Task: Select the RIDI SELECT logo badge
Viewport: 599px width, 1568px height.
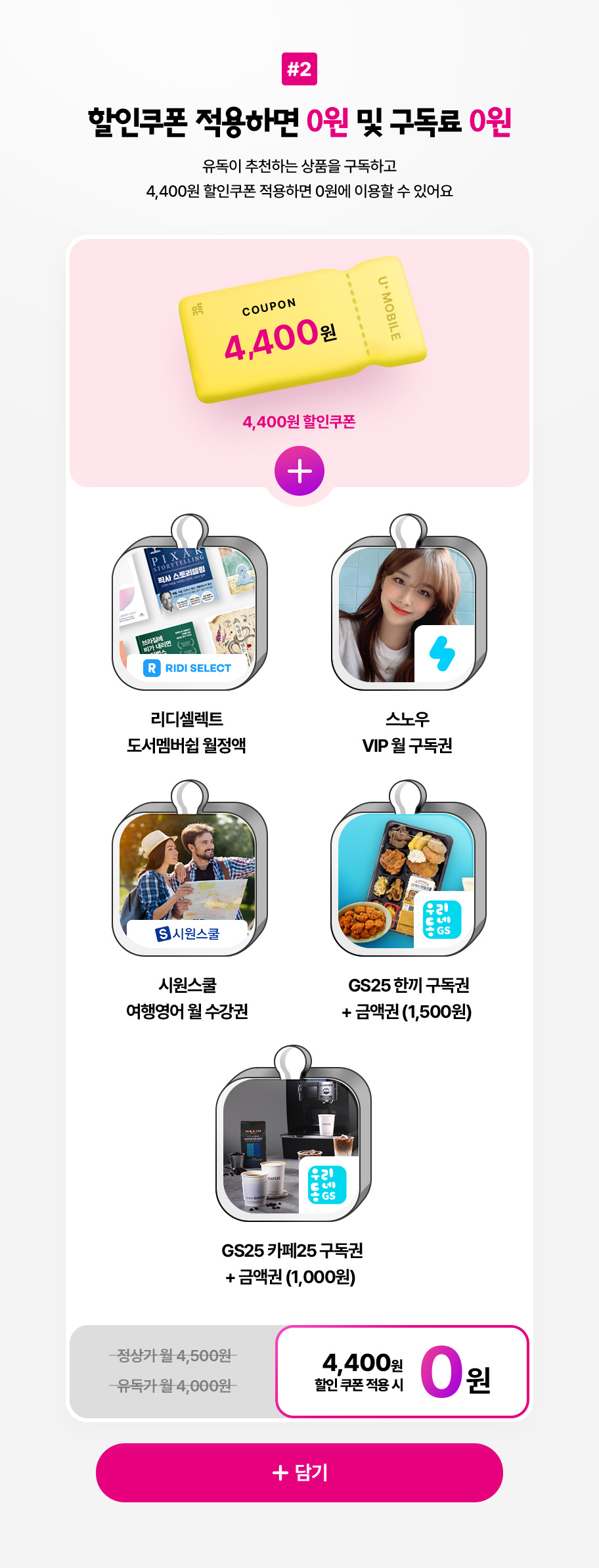Action: [187, 667]
